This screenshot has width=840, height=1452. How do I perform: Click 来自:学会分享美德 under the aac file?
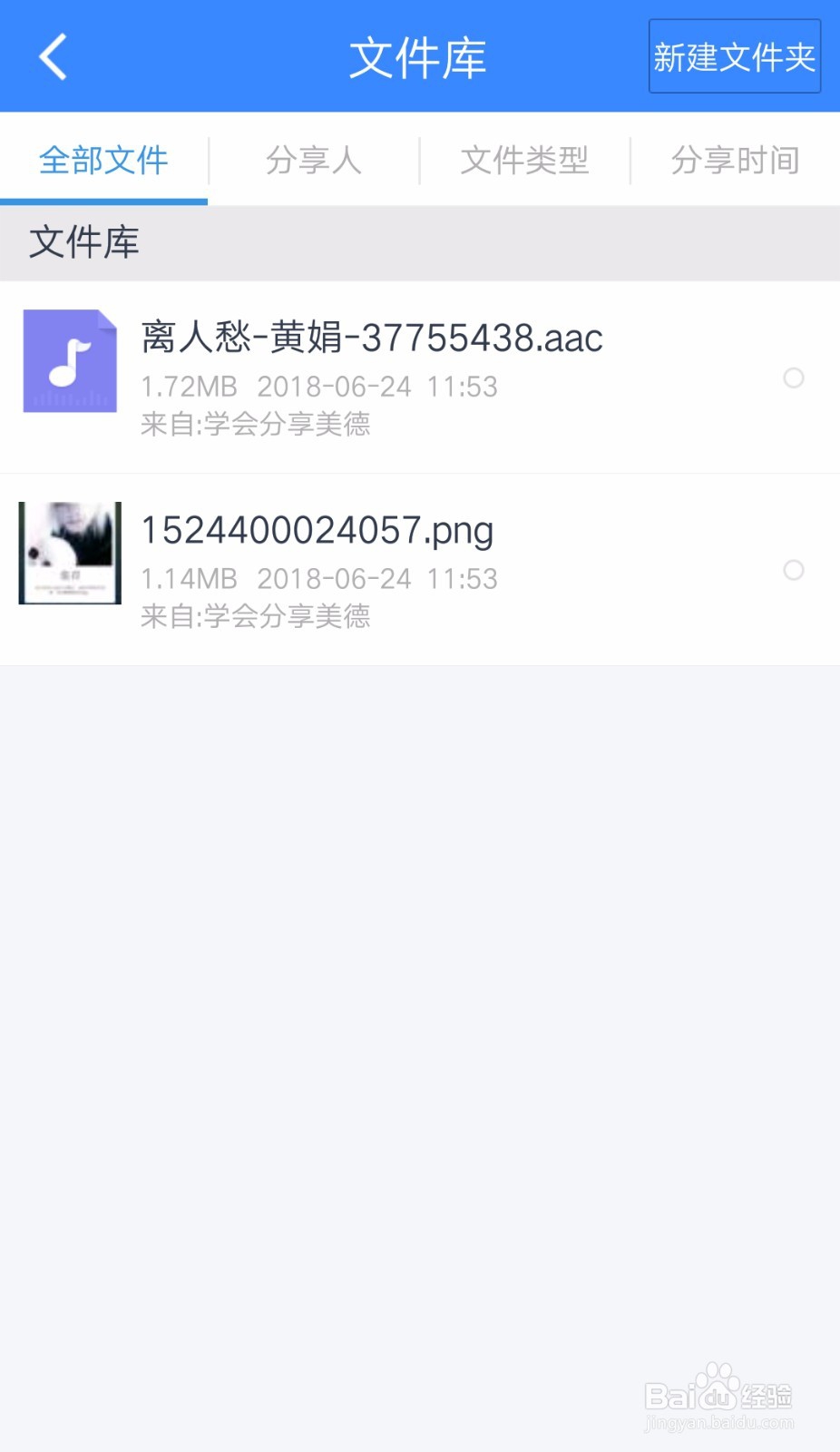256,423
